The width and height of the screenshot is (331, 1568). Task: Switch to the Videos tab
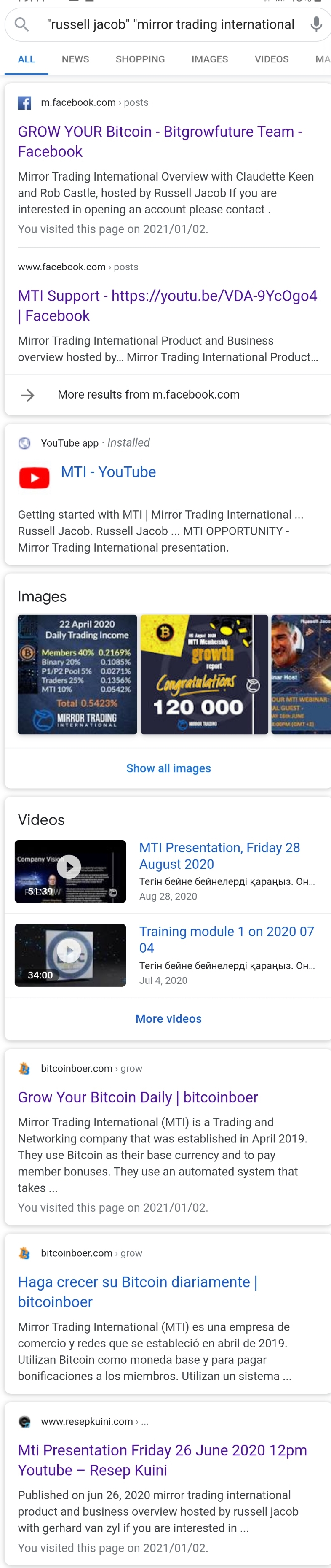pos(272,59)
